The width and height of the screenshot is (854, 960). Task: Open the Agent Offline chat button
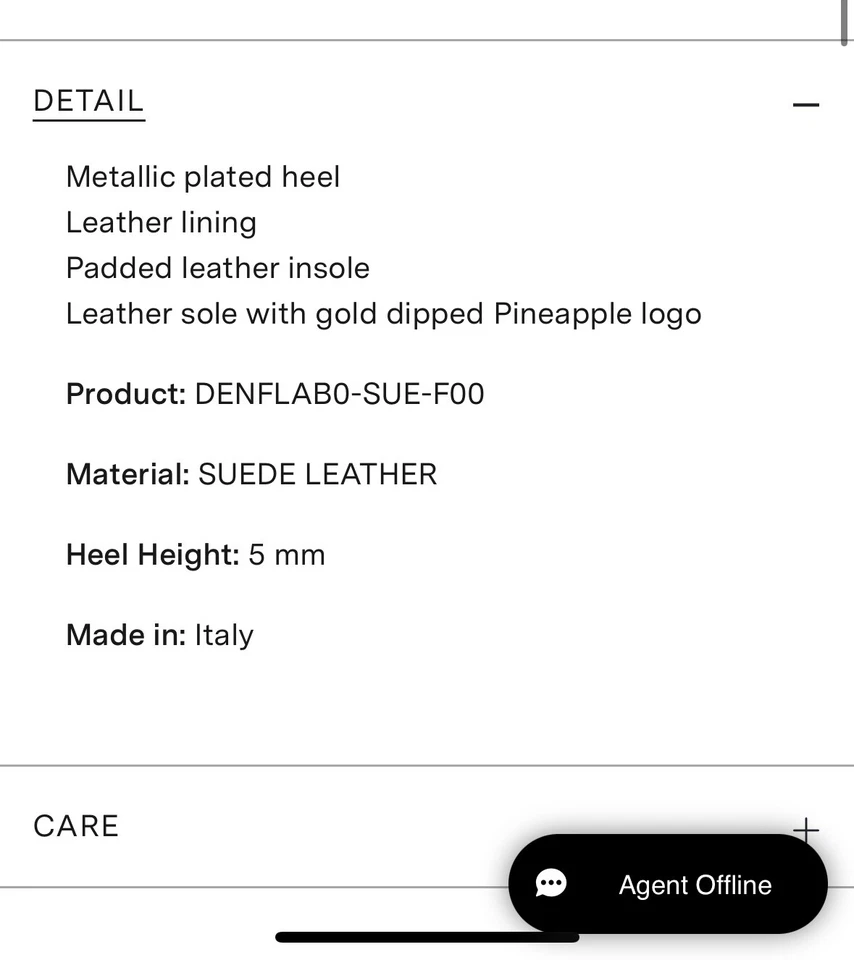pyautogui.click(x=668, y=884)
